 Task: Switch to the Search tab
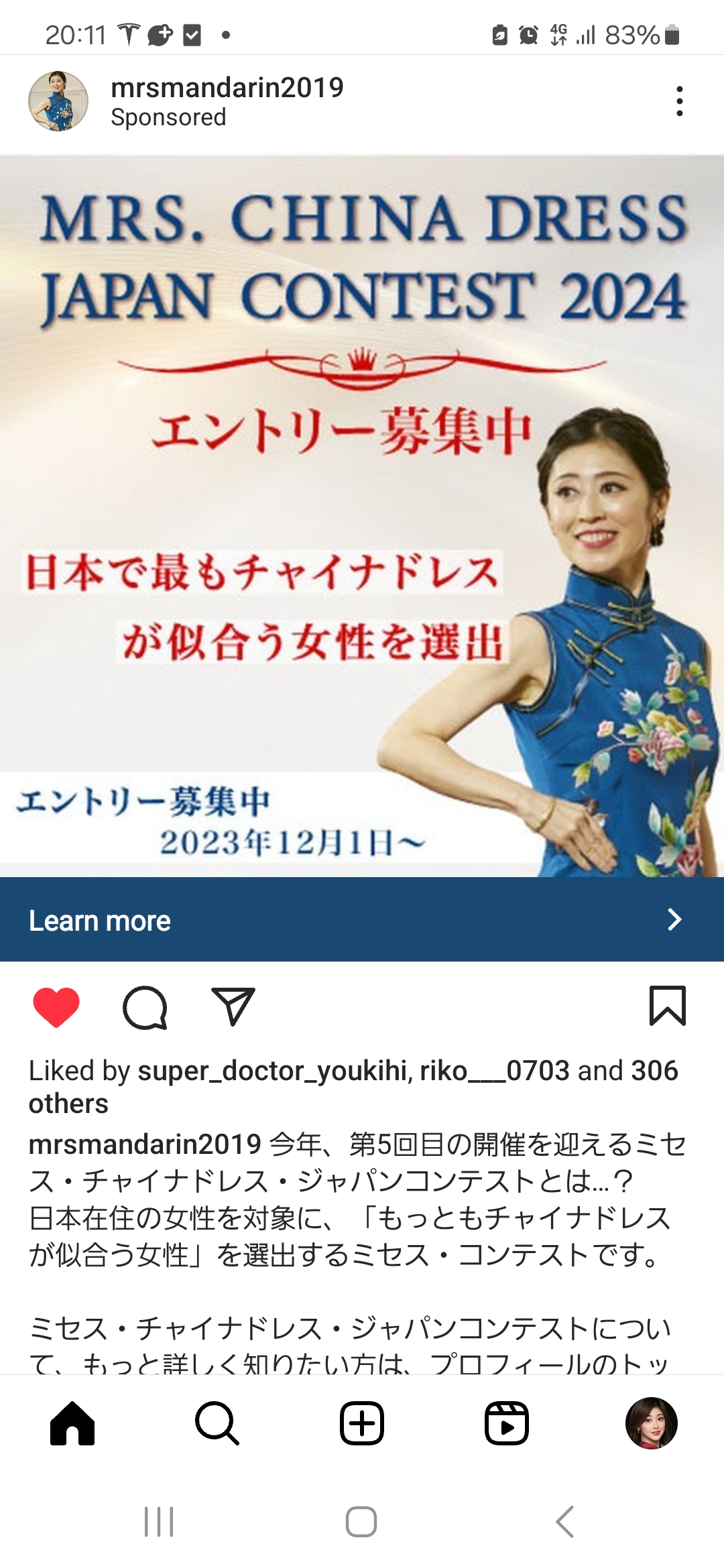click(x=217, y=1423)
